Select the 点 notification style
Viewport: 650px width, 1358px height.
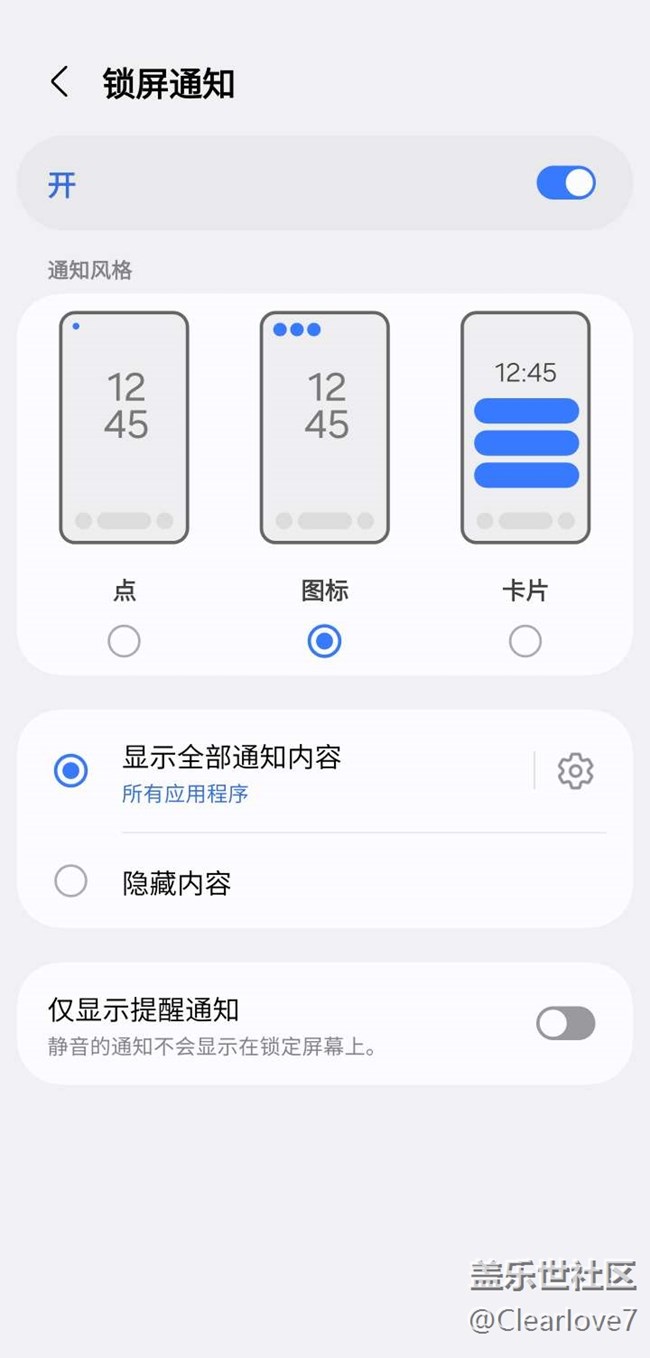(124, 640)
